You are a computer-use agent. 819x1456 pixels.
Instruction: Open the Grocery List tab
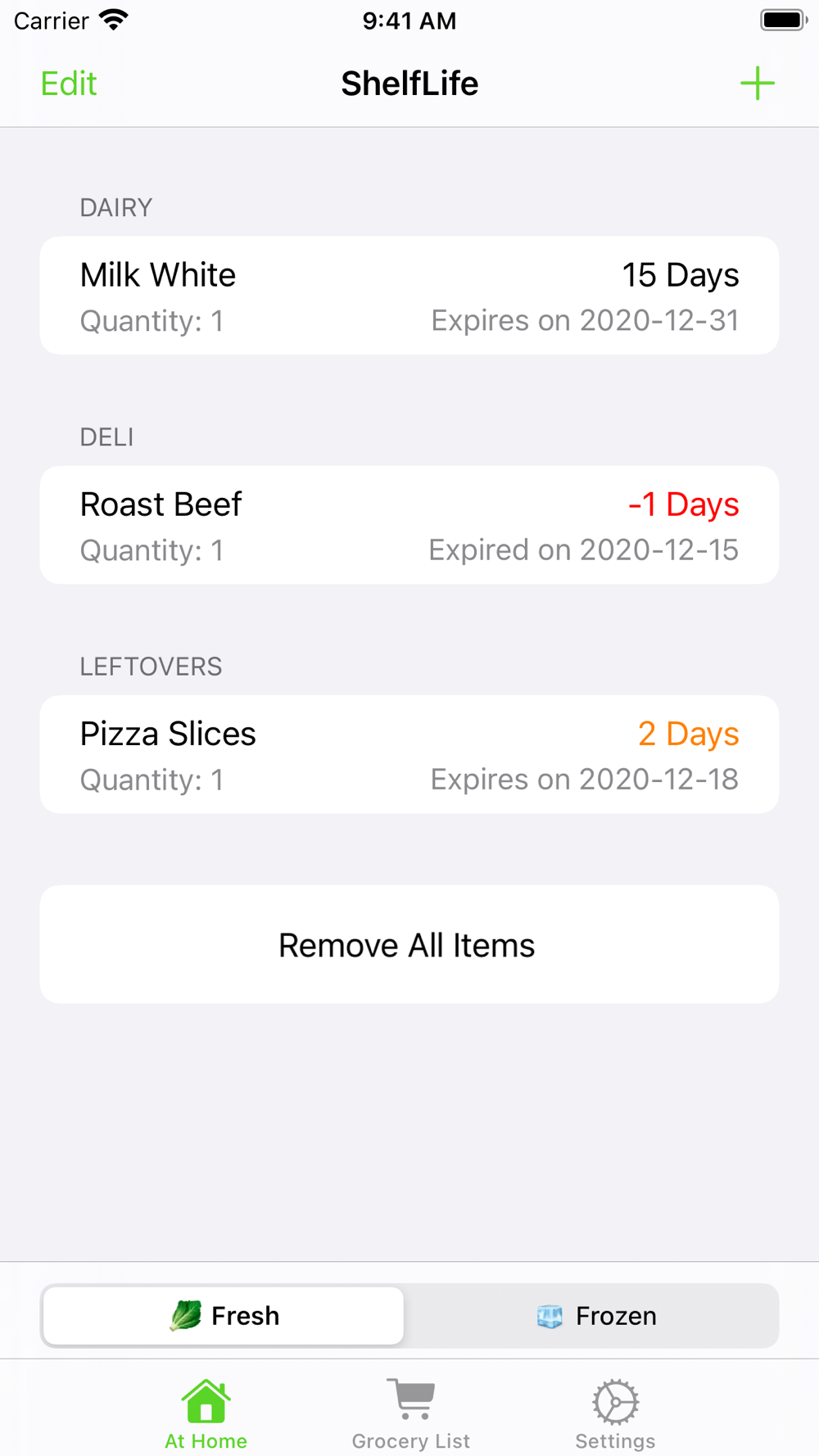click(x=410, y=1415)
